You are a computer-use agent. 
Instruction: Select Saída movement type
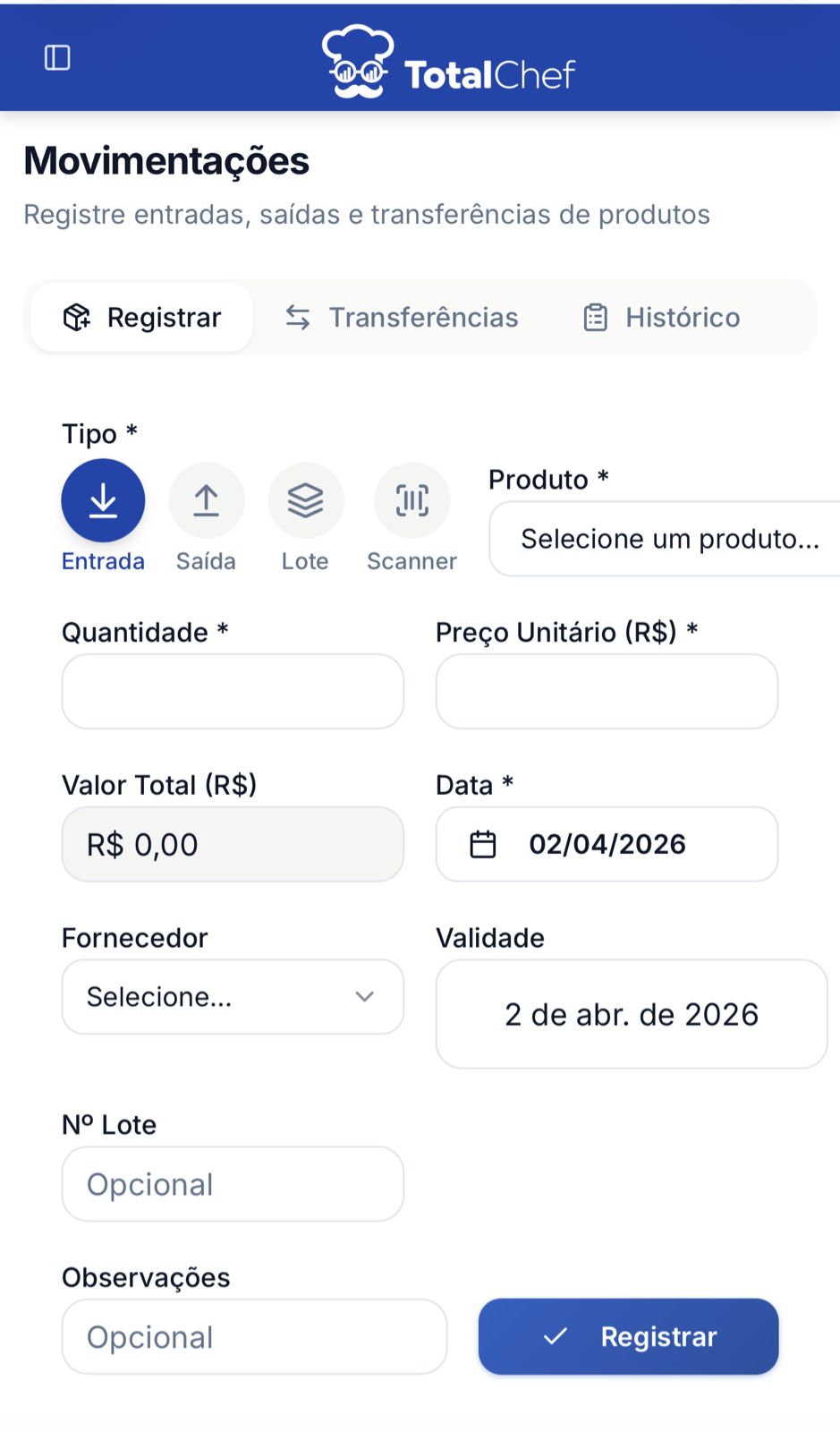click(207, 501)
